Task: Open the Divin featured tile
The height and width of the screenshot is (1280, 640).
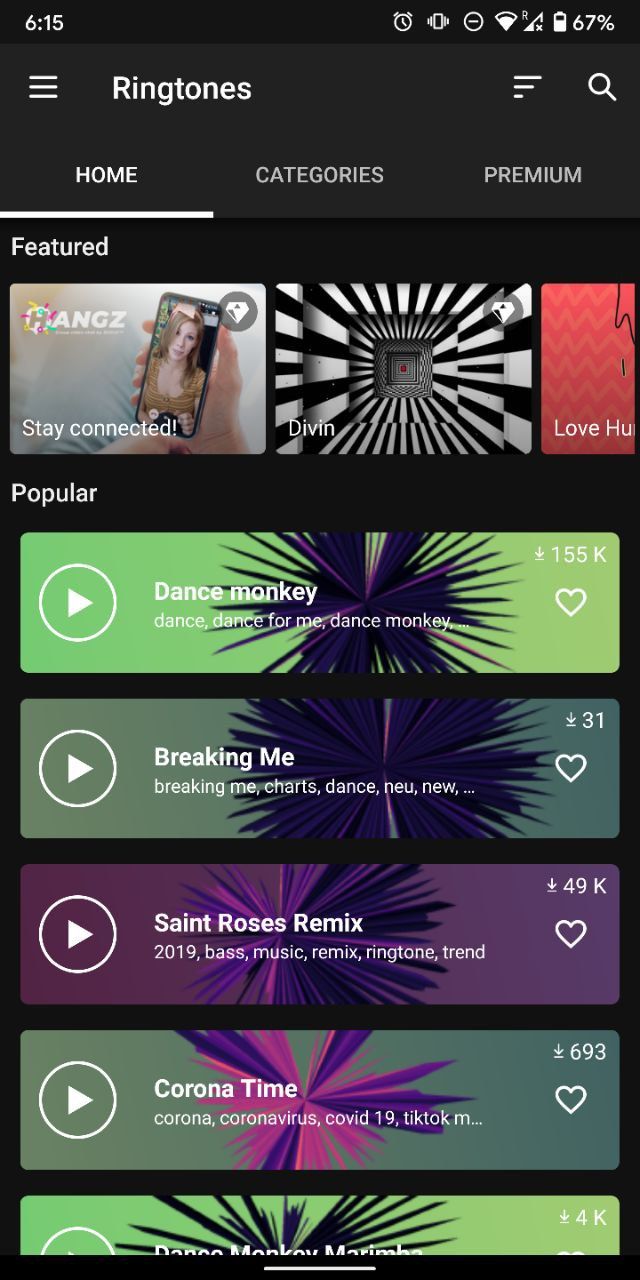Action: [x=403, y=368]
